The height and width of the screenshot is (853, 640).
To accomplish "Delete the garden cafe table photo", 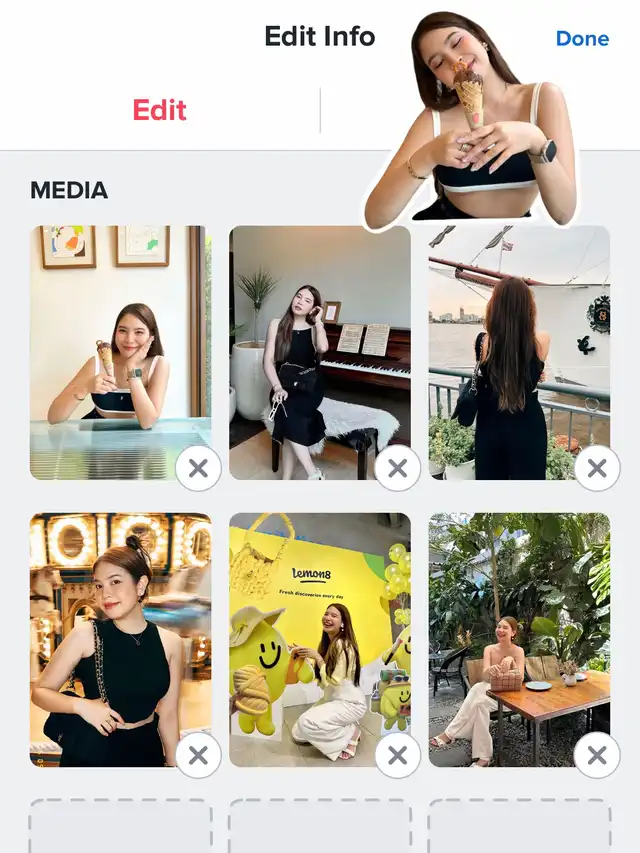I will pos(597,756).
